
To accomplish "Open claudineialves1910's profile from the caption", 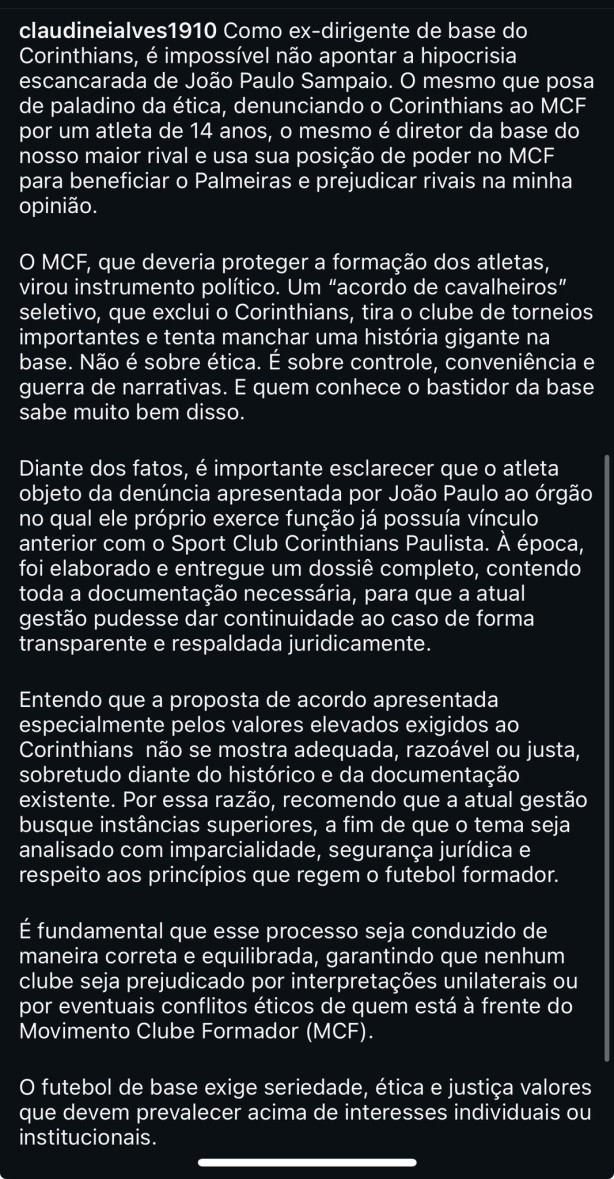I will tap(119, 32).
